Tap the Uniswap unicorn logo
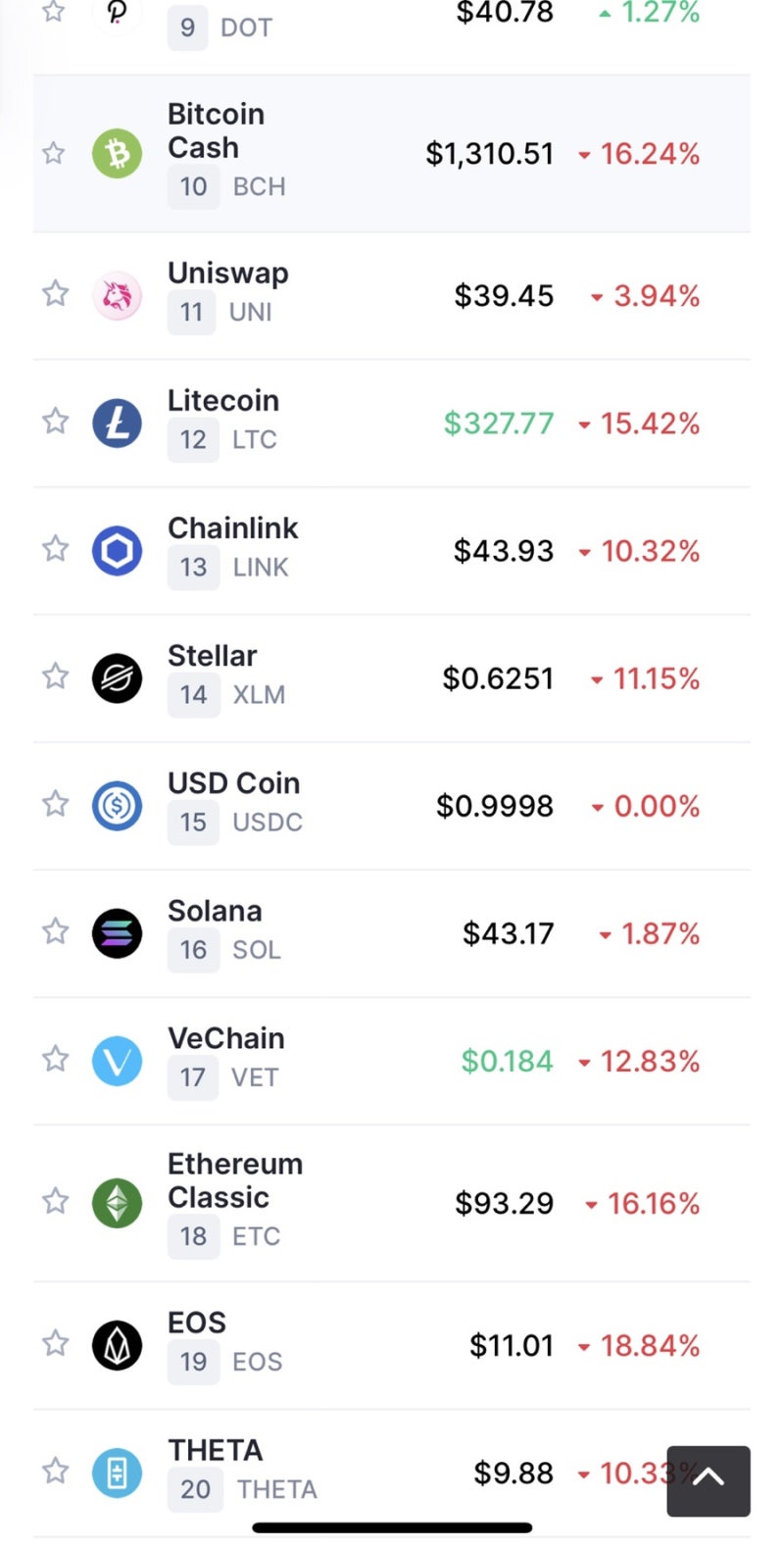The width and height of the screenshot is (784, 1549). click(117, 295)
